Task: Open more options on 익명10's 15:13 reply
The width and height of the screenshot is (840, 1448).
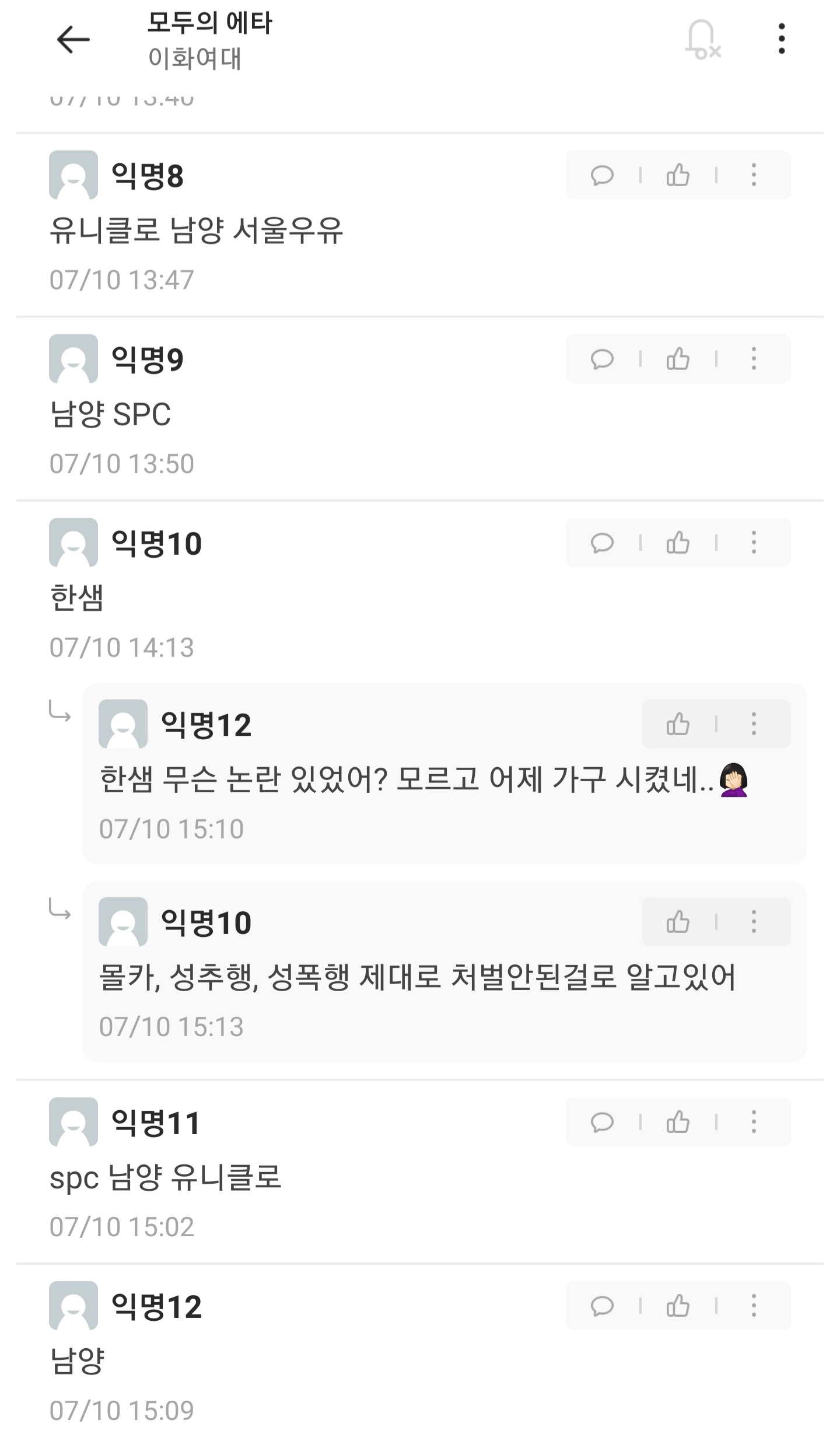Action: [x=754, y=922]
